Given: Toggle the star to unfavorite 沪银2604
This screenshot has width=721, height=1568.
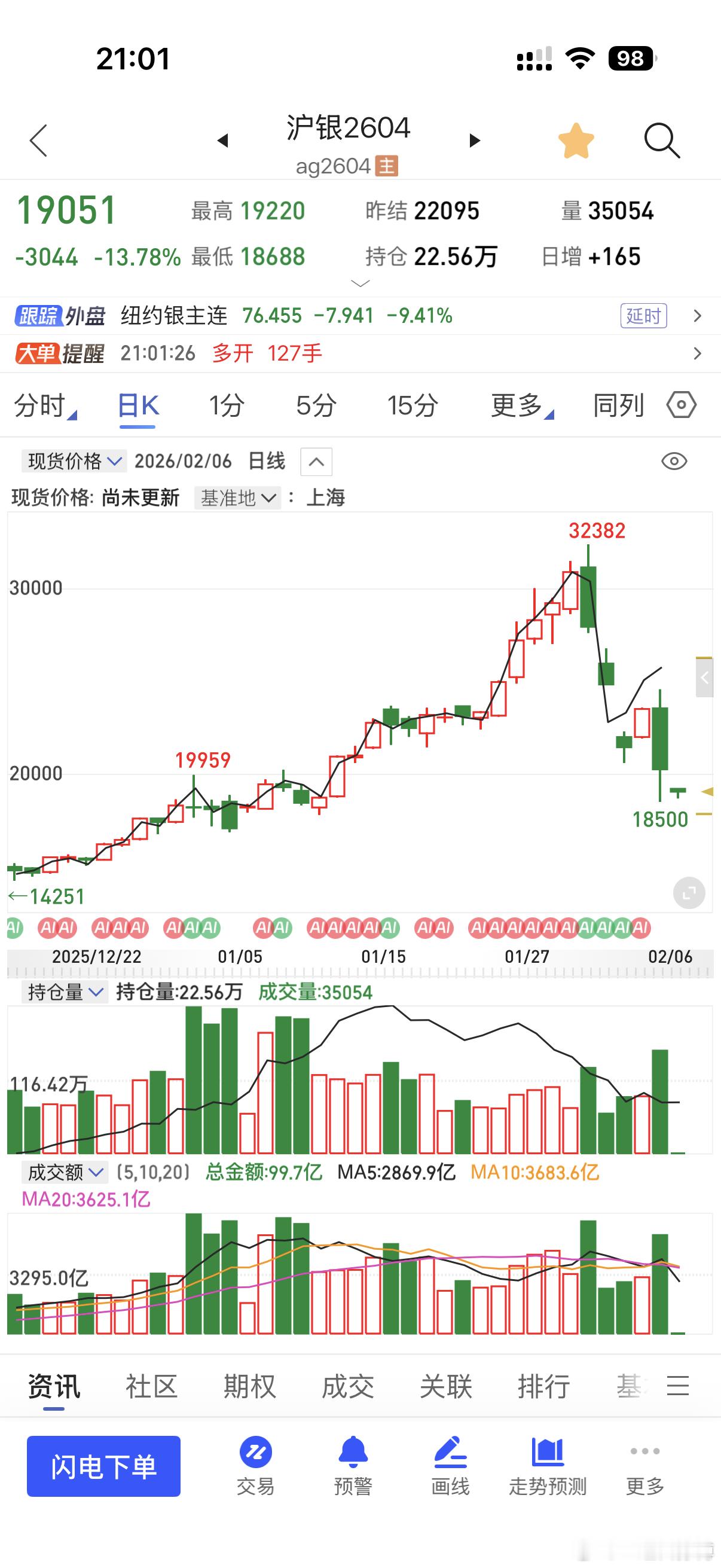Looking at the screenshot, I should pos(577,139).
